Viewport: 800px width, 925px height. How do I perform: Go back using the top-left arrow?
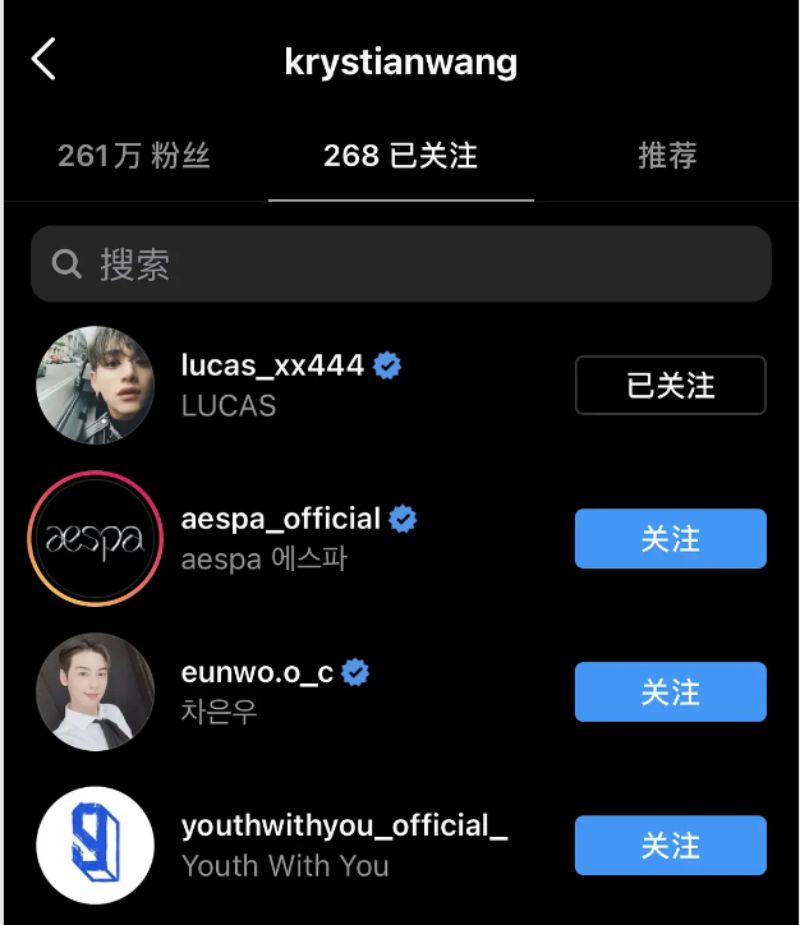(43, 61)
